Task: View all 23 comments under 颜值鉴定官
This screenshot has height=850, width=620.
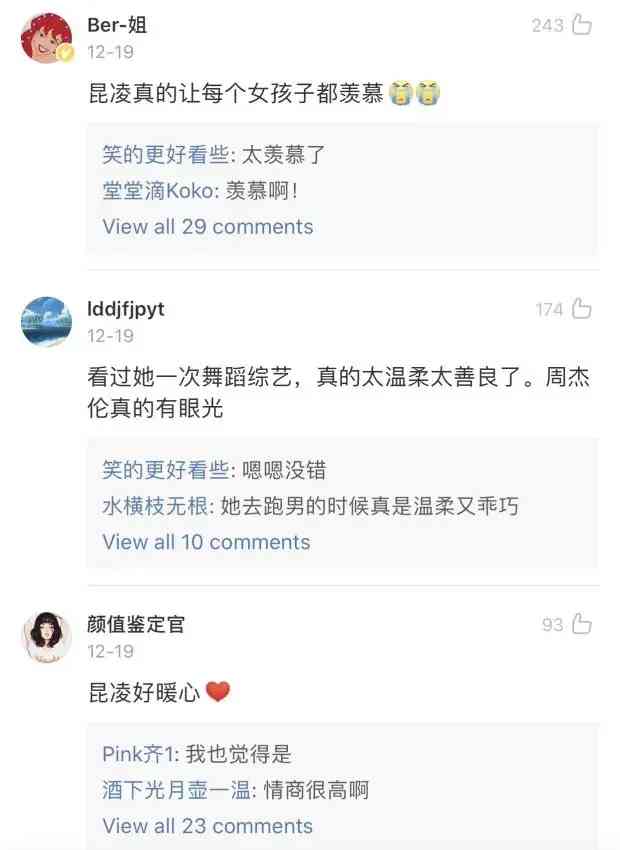Action: click(207, 826)
